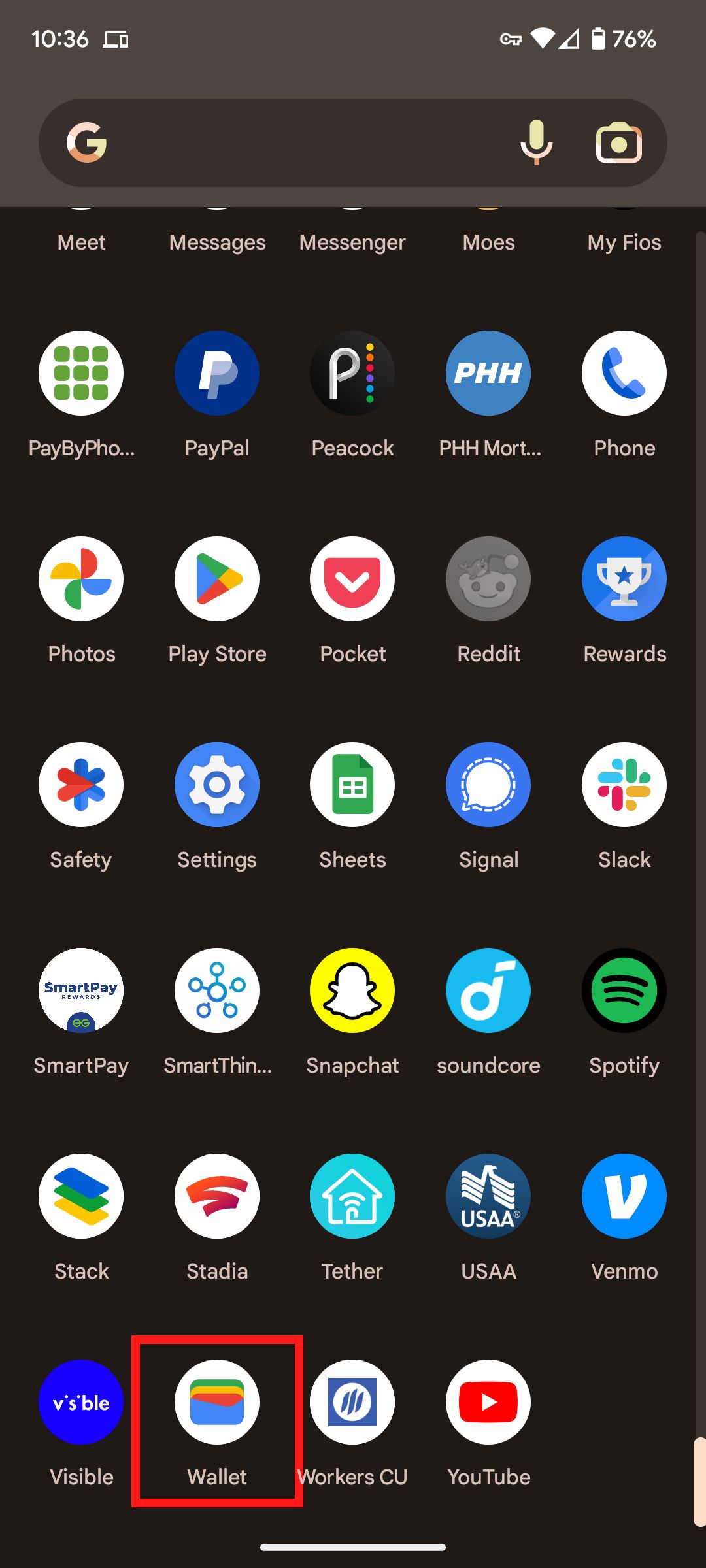The height and width of the screenshot is (1568, 706).
Task: Open the Slack workspace app
Action: (x=624, y=785)
